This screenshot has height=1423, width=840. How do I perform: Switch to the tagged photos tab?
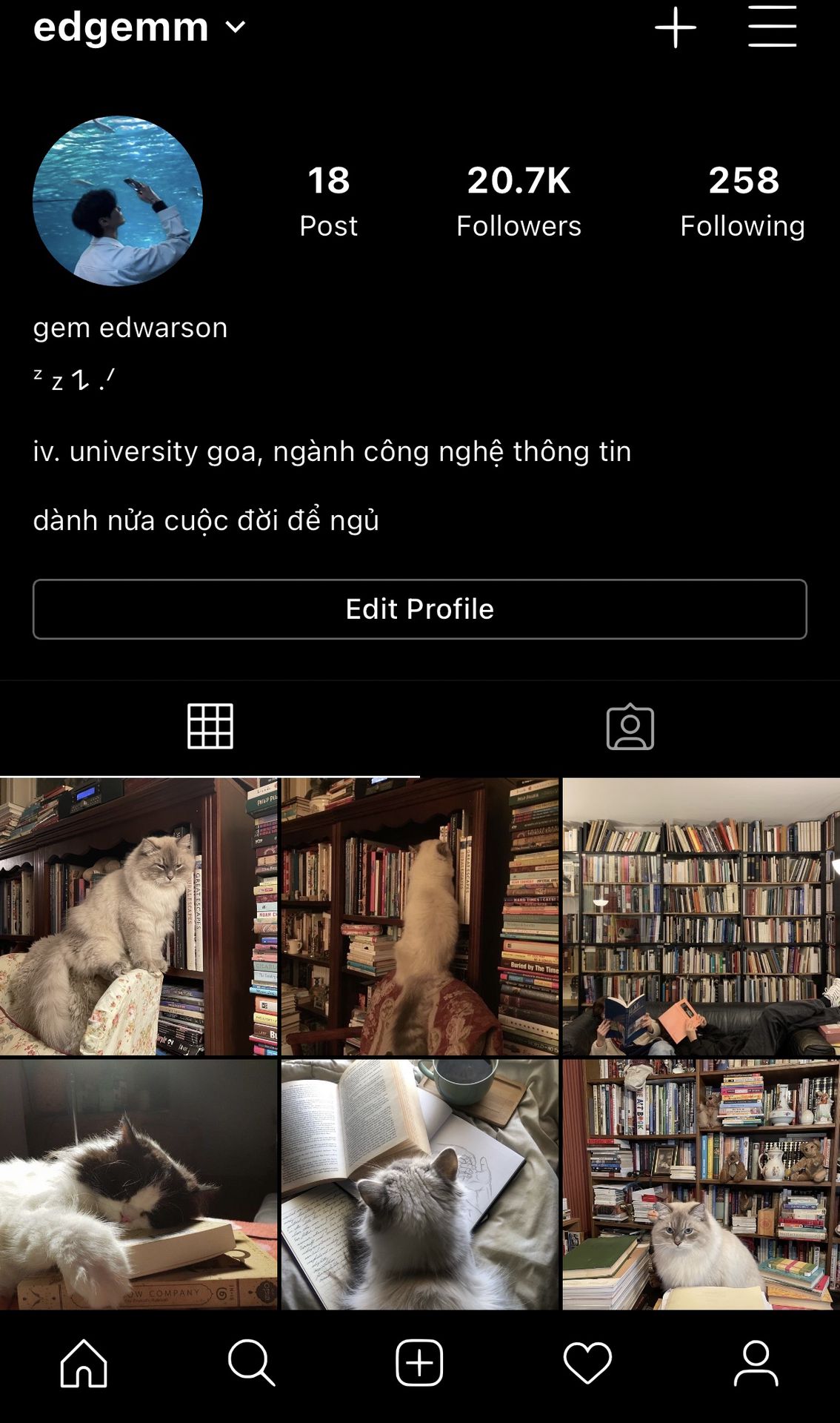coord(630,726)
